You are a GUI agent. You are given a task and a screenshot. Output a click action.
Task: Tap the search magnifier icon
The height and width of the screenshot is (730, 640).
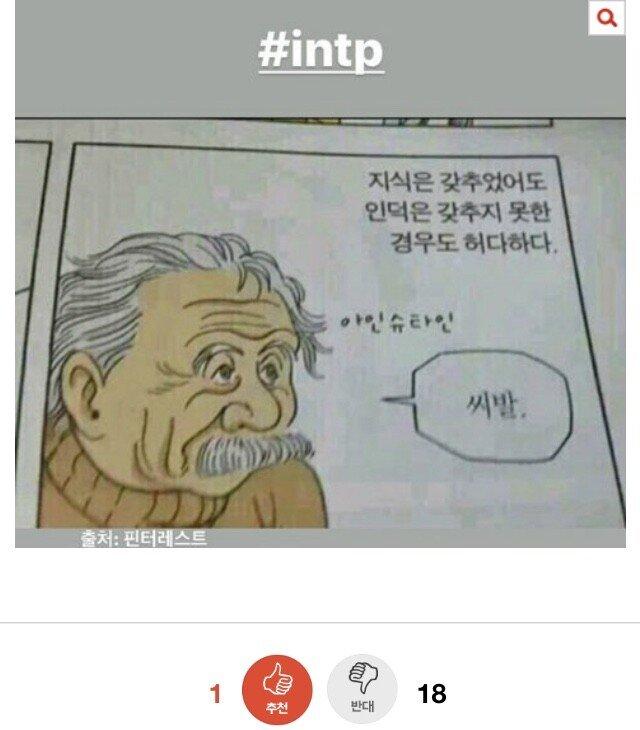point(606,18)
